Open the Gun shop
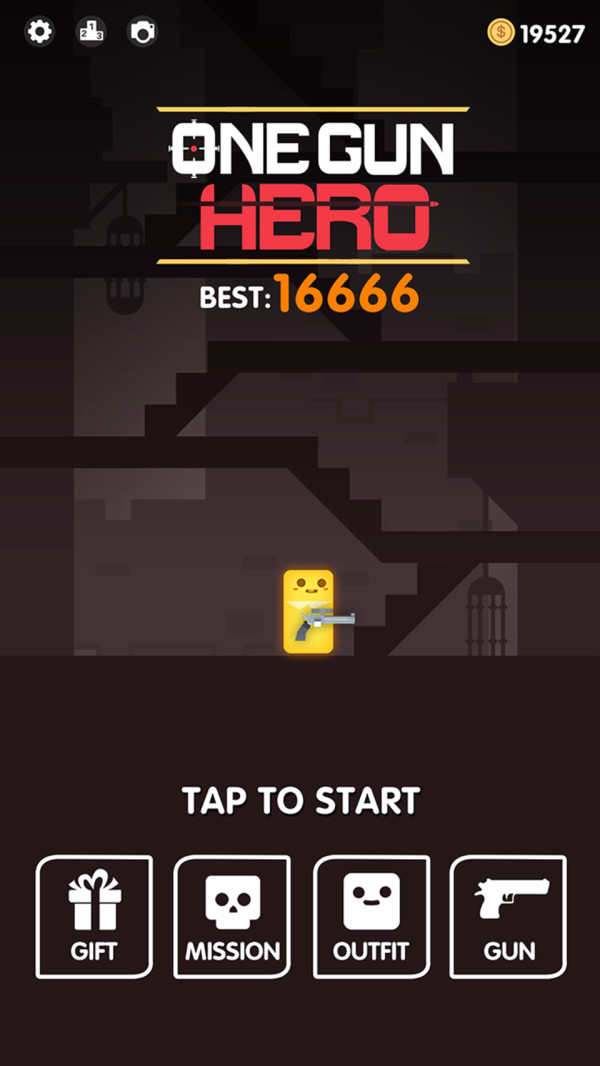This screenshot has height=1066, width=600. click(x=508, y=916)
